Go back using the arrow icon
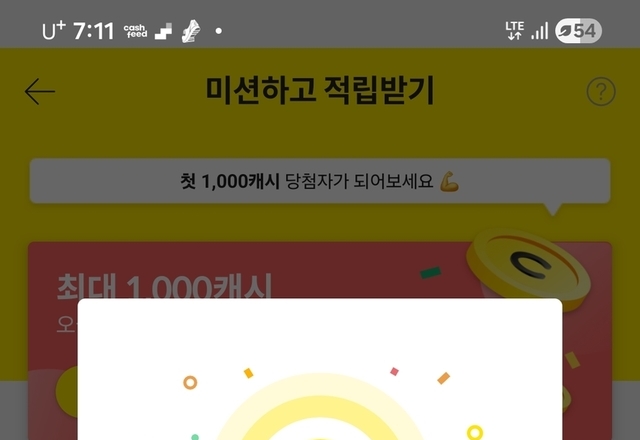The width and height of the screenshot is (640, 440). pyautogui.click(x=40, y=91)
